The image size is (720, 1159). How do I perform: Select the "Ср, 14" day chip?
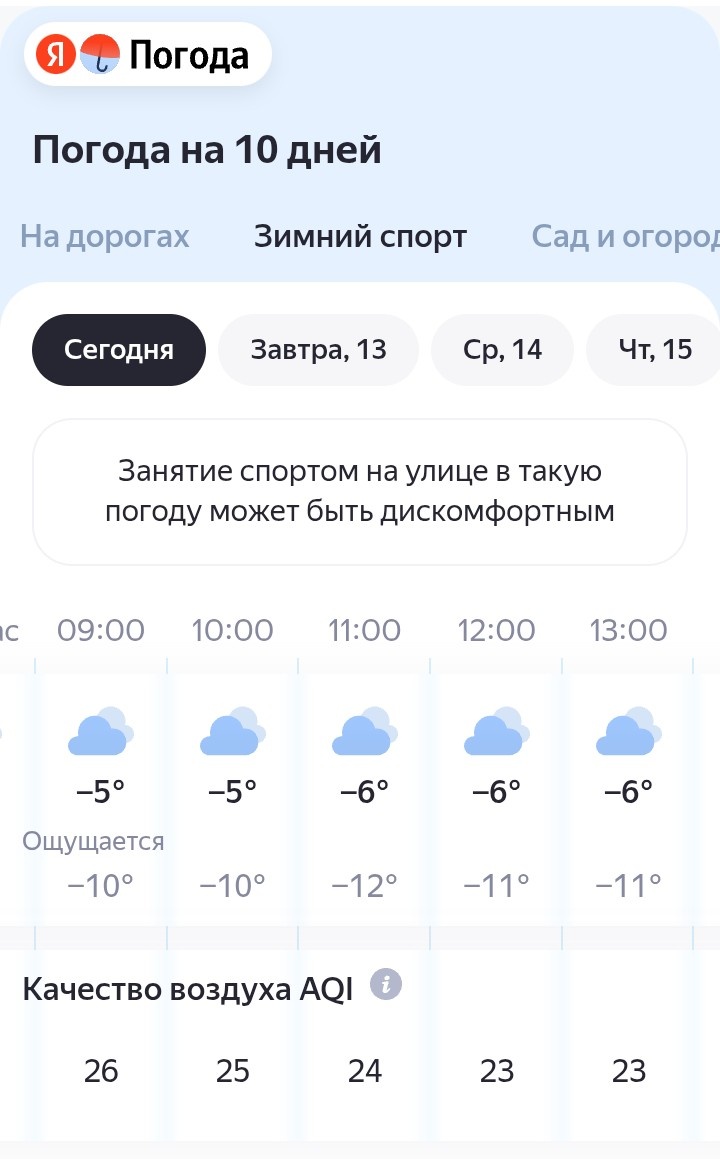pos(502,350)
